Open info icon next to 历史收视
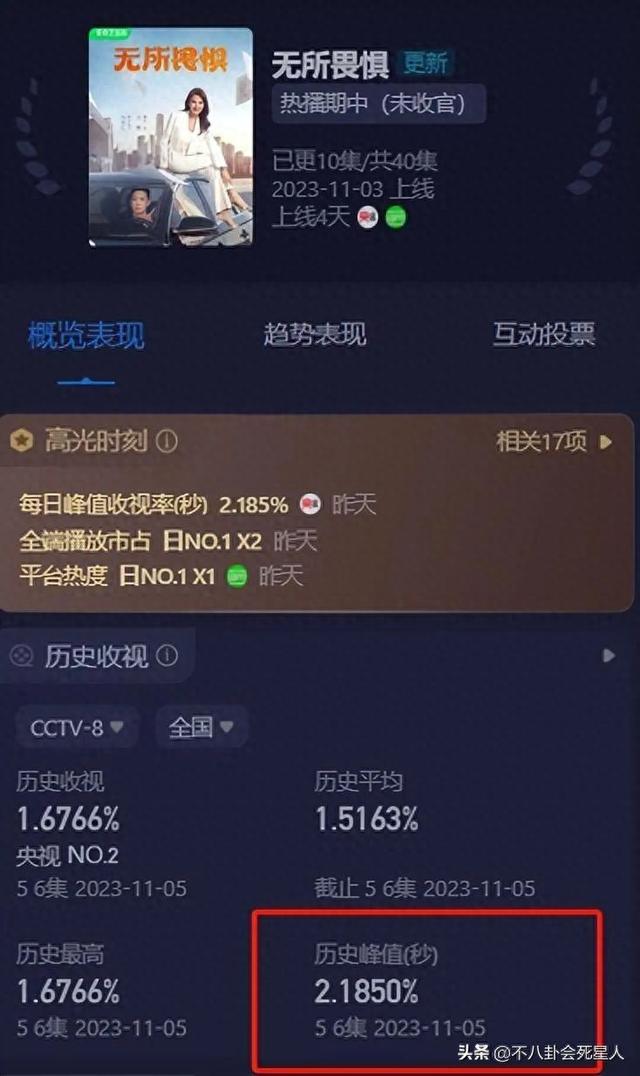The height and width of the screenshot is (1076, 640). coord(167,656)
